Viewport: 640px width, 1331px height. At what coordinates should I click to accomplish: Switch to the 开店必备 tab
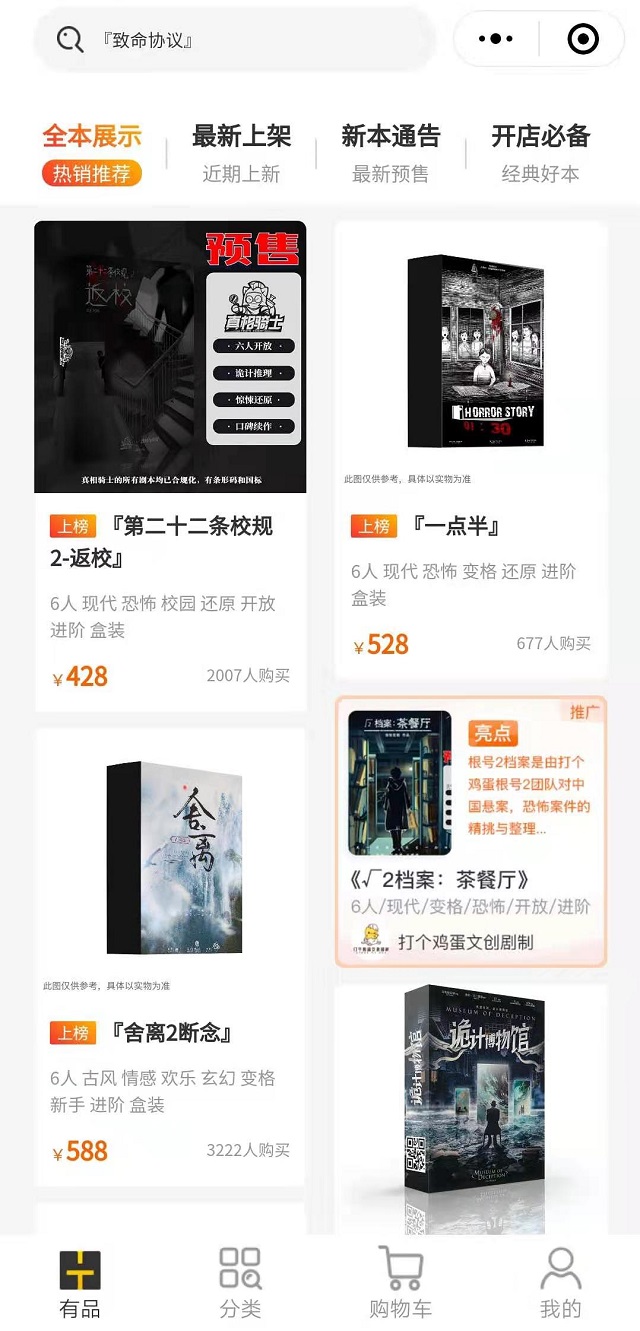click(x=540, y=153)
